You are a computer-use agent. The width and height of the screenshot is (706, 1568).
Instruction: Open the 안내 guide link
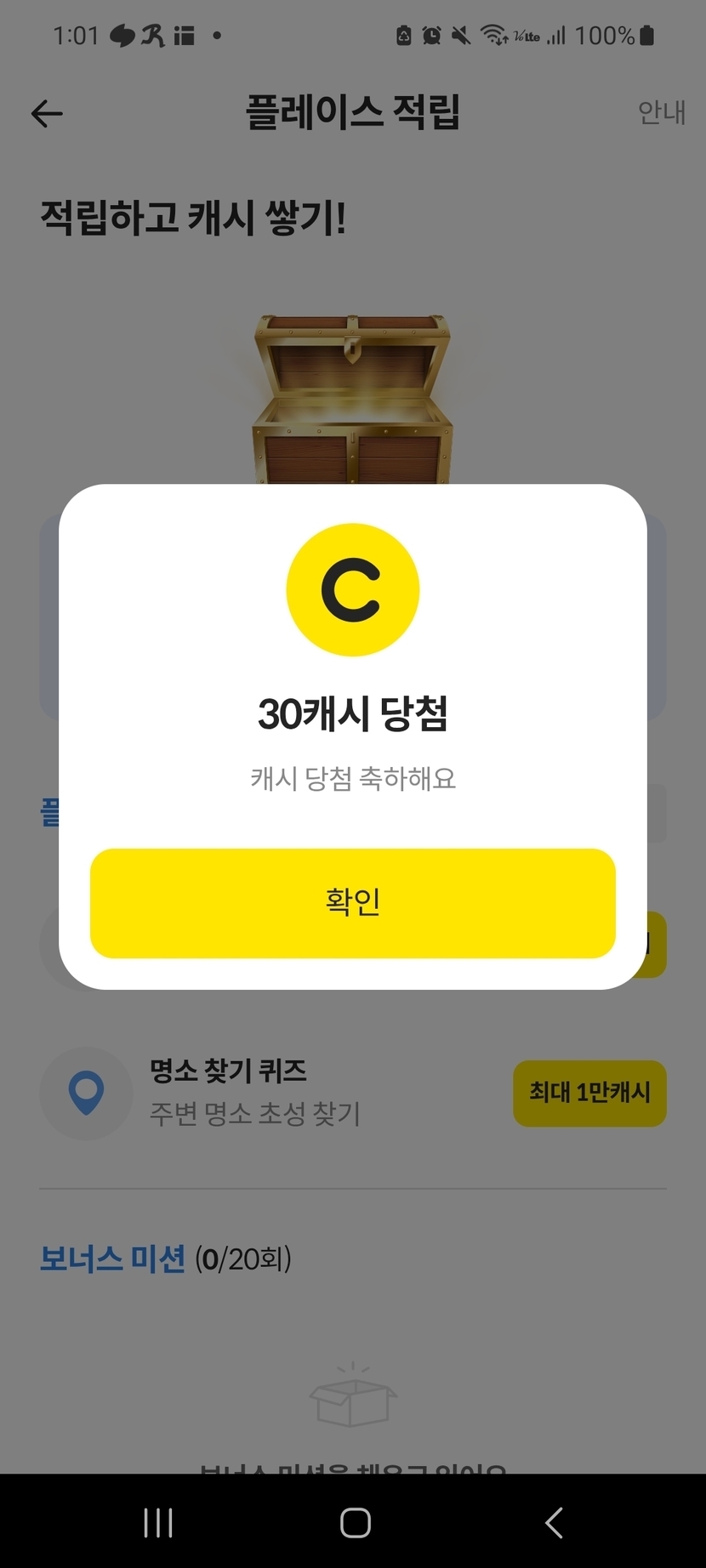[661, 112]
